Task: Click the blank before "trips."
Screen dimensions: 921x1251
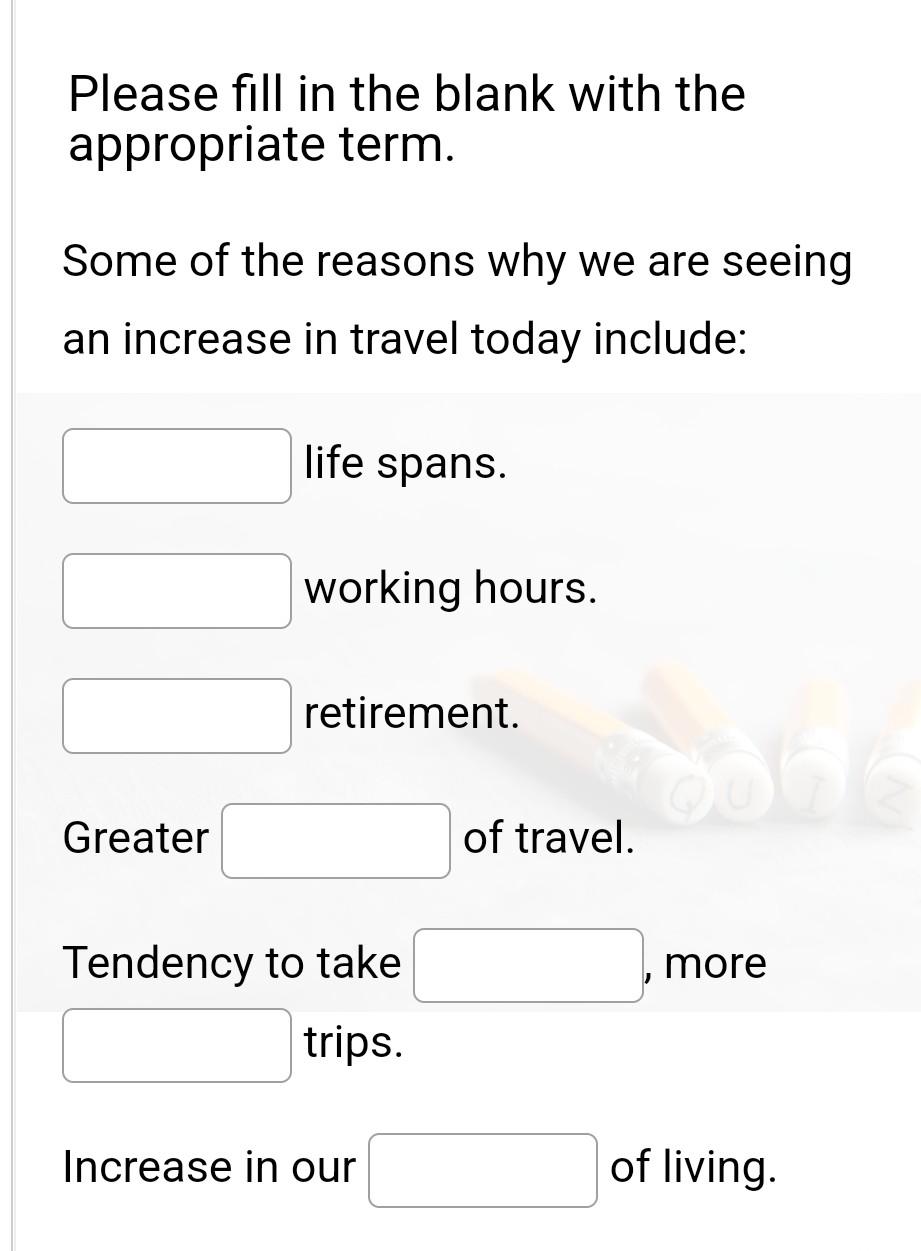Action: [176, 1045]
